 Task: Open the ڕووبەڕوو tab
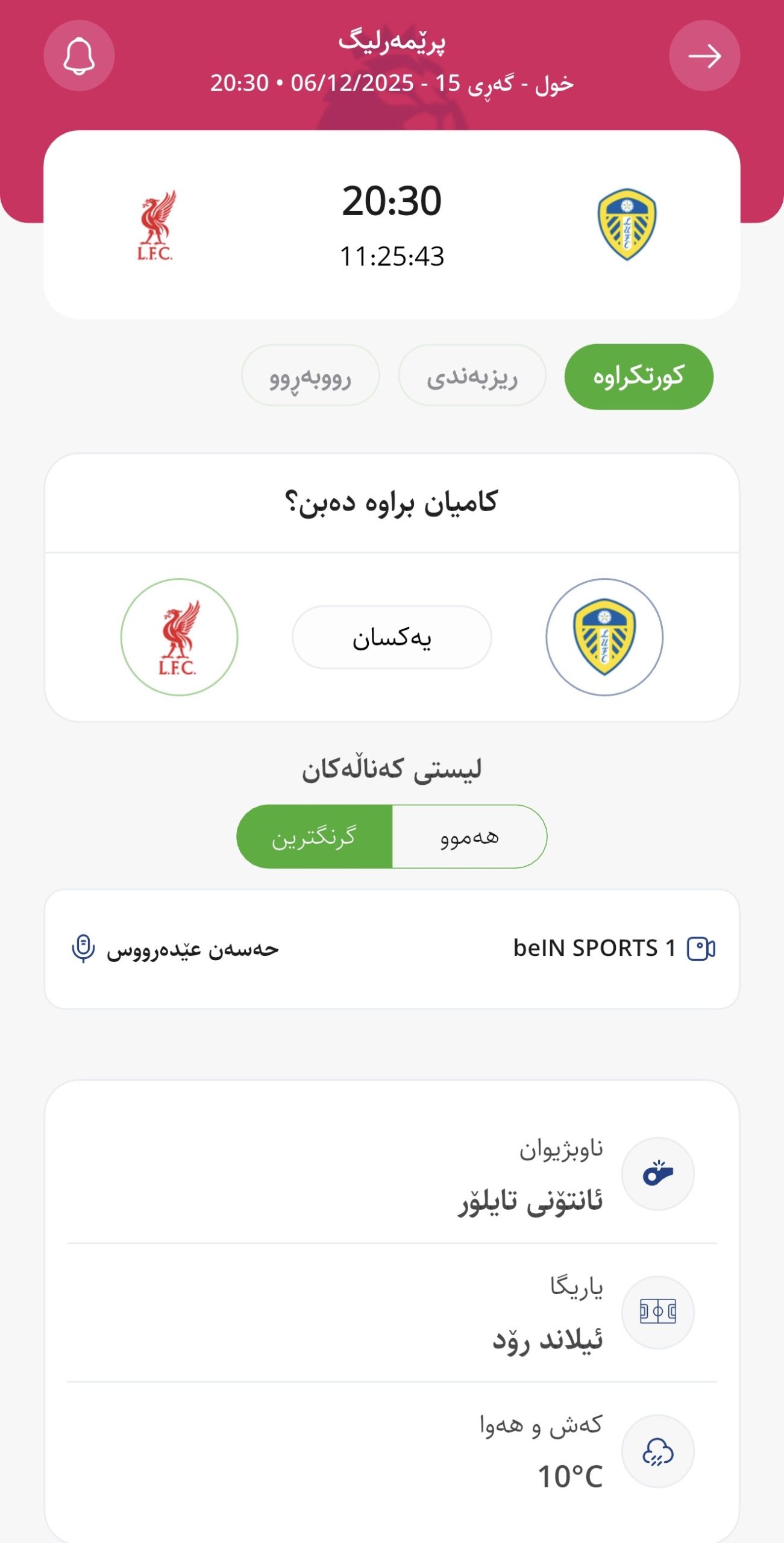click(310, 377)
